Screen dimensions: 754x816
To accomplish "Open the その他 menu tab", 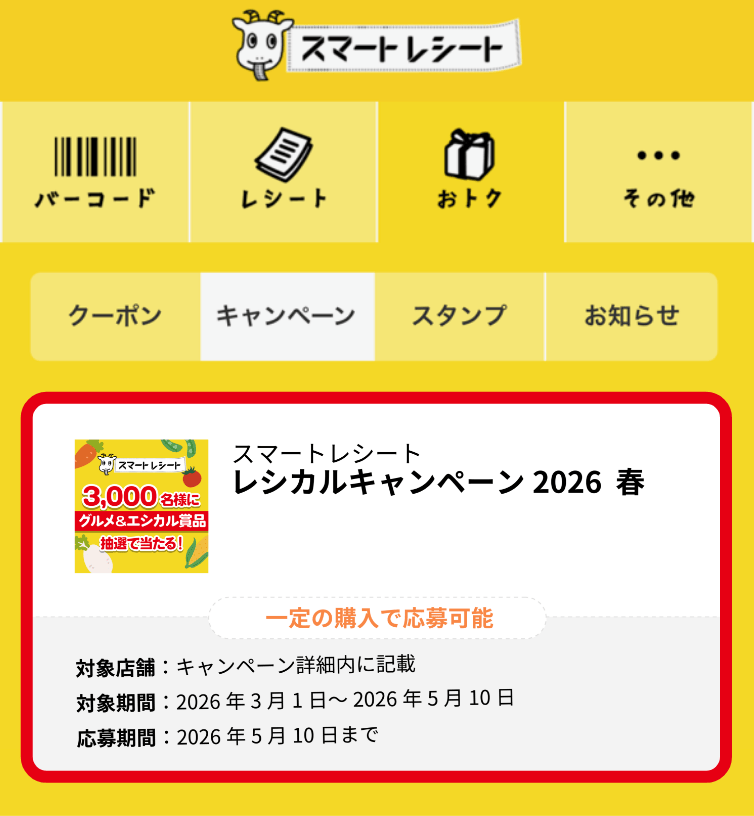I will pyautogui.click(x=658, y=172).
